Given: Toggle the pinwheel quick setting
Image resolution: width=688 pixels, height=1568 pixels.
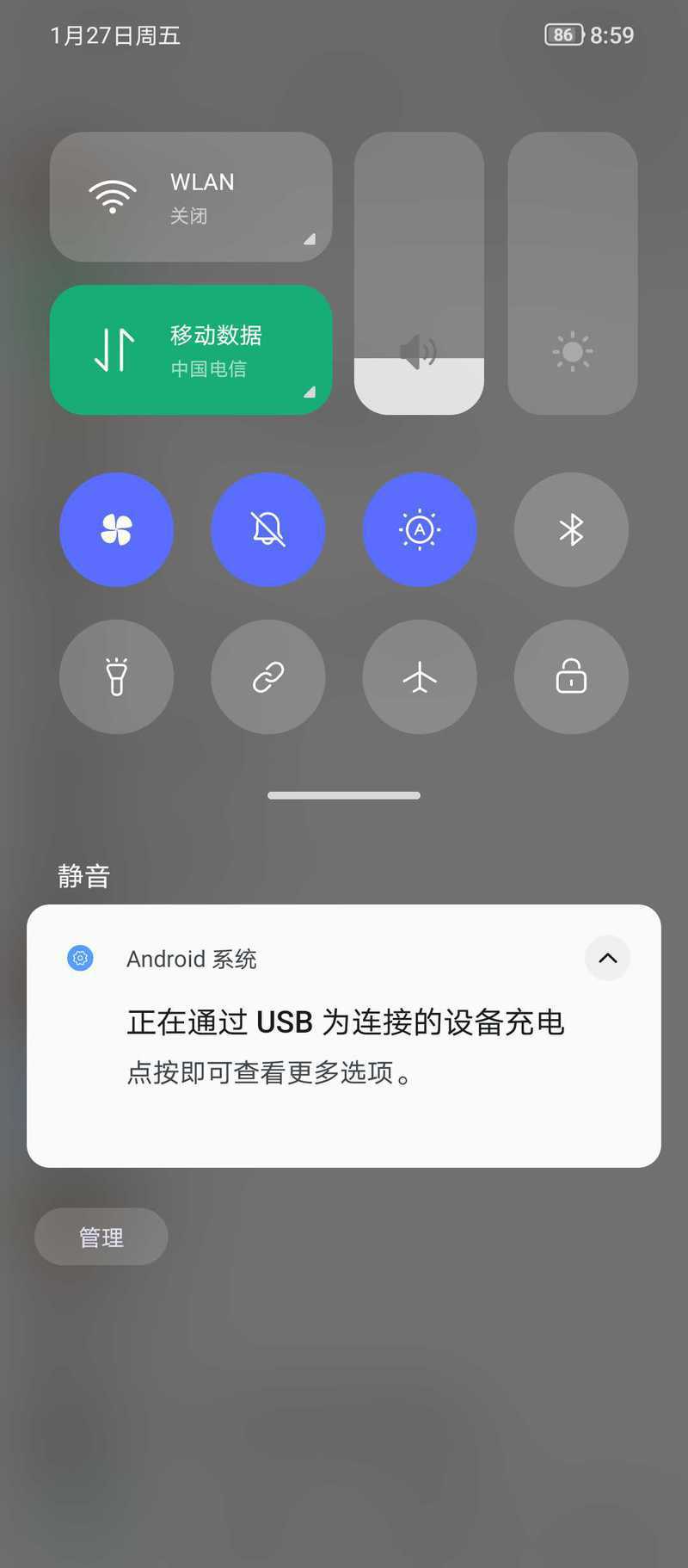Looking at the screenshot, I should 116,529.
